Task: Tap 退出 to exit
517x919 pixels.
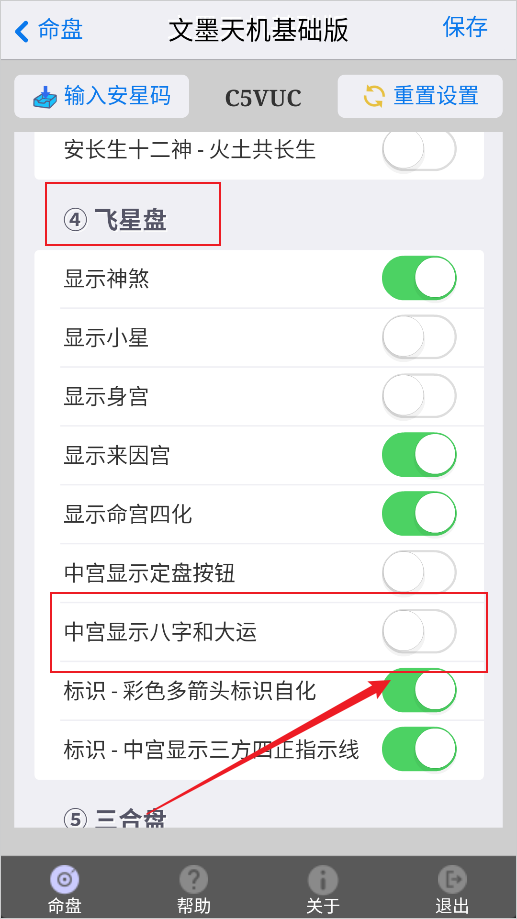Action: [452, 889]
